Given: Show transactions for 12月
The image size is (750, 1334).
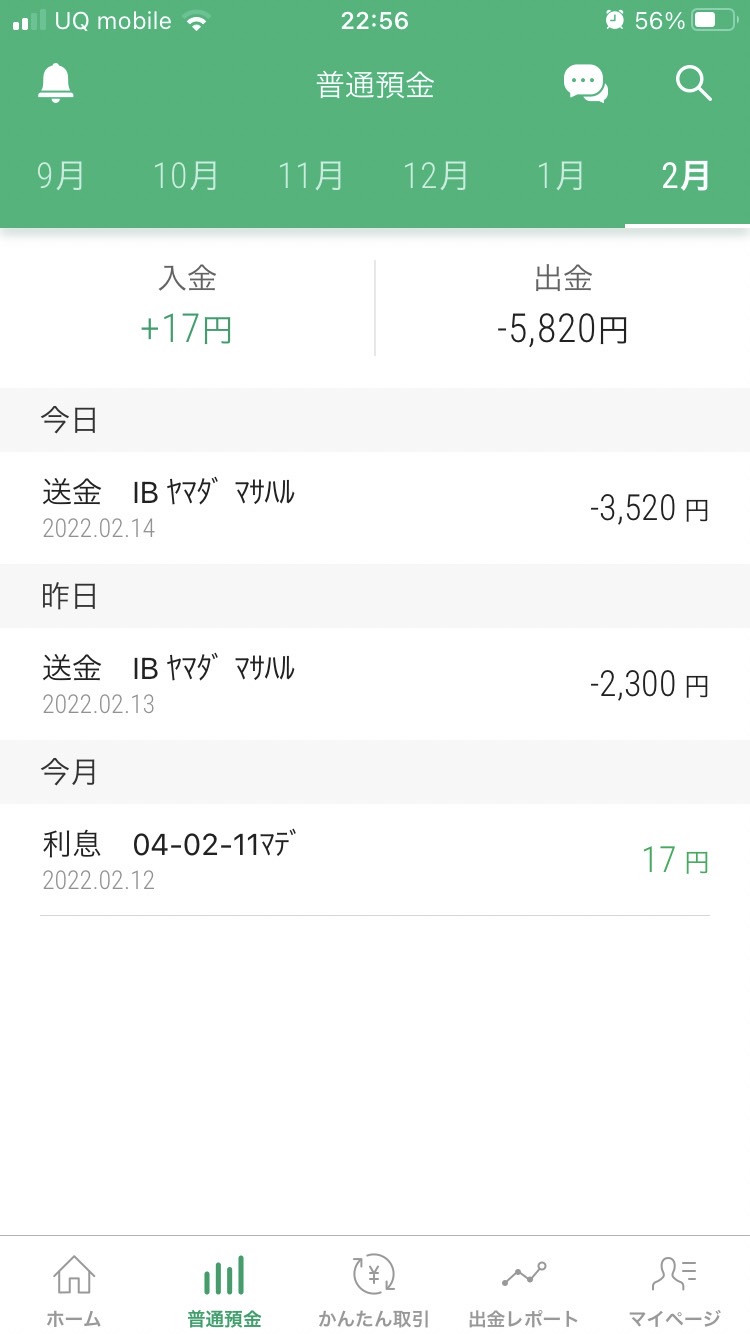Looking at the screenshot, I should click(437, 176).
